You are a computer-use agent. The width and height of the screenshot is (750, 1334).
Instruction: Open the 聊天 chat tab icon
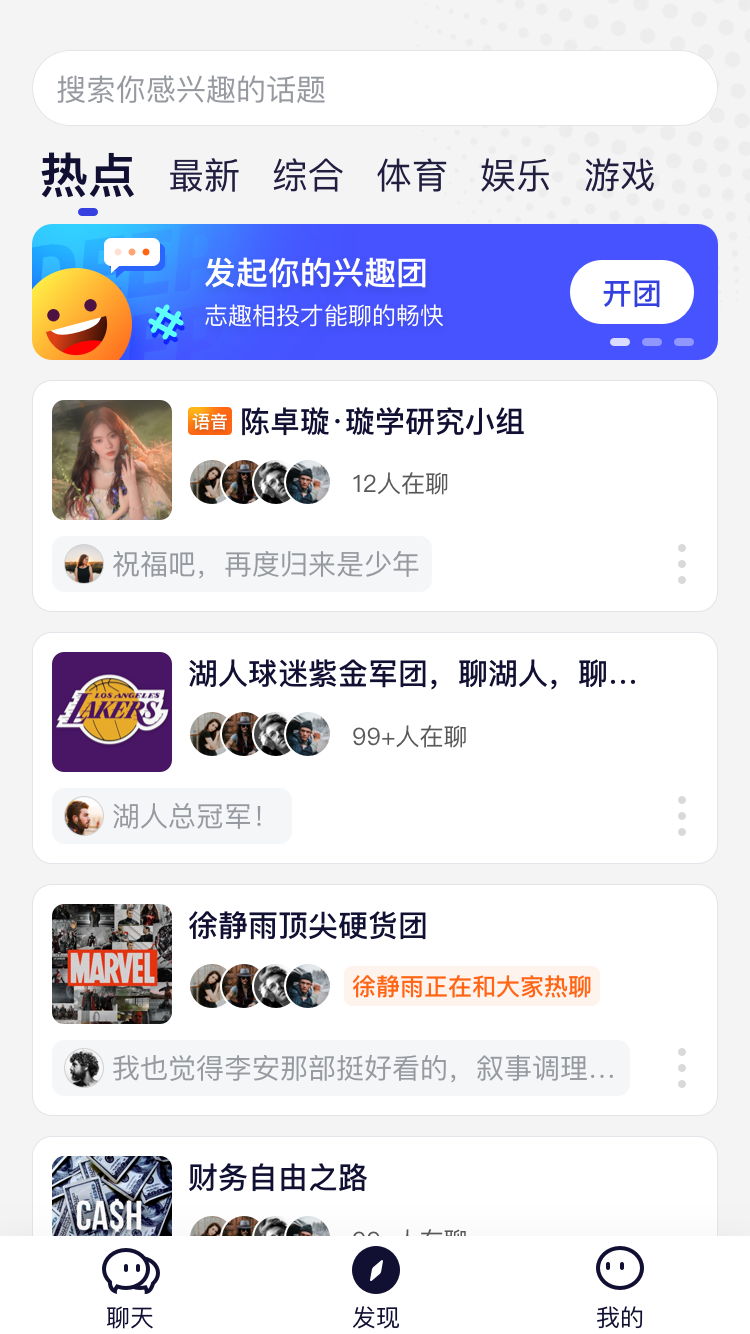coord(130,1272)
